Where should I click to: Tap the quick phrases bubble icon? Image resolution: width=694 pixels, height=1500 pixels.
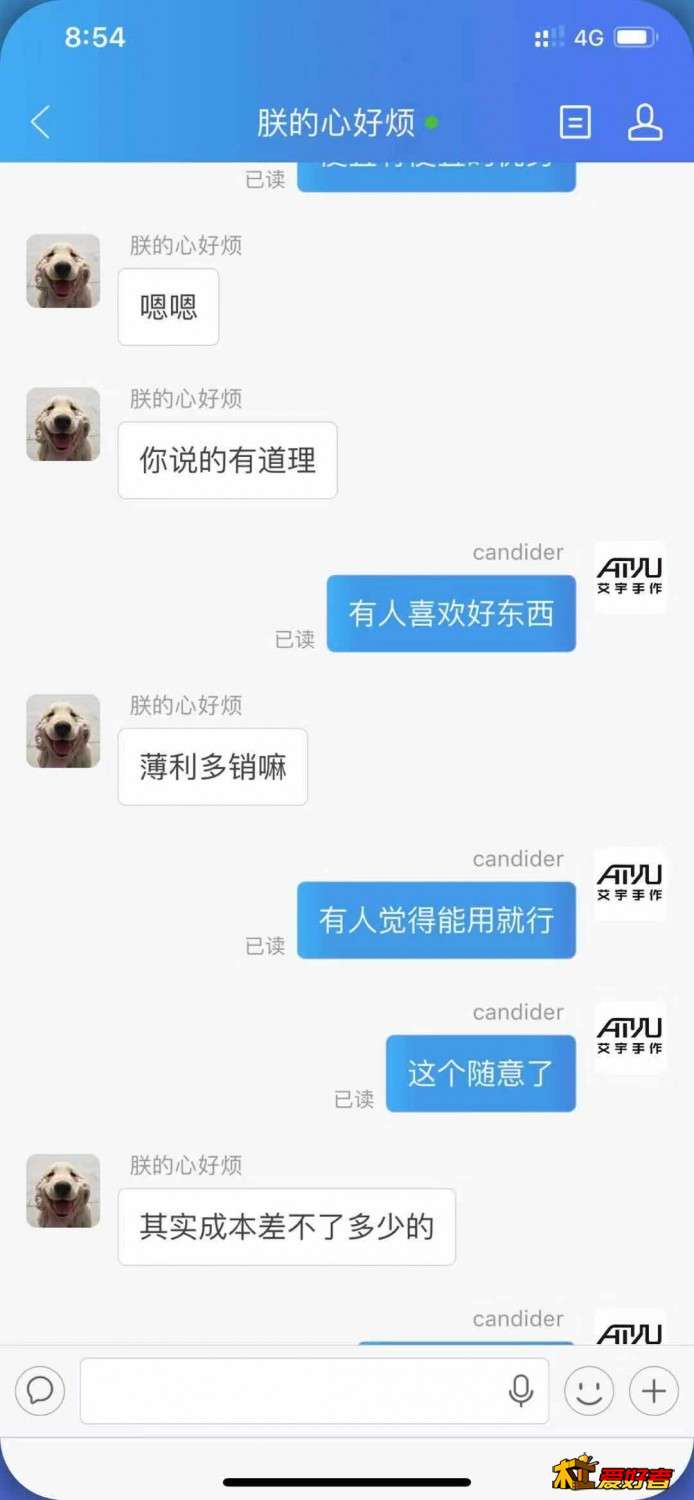click(40, 1390)
